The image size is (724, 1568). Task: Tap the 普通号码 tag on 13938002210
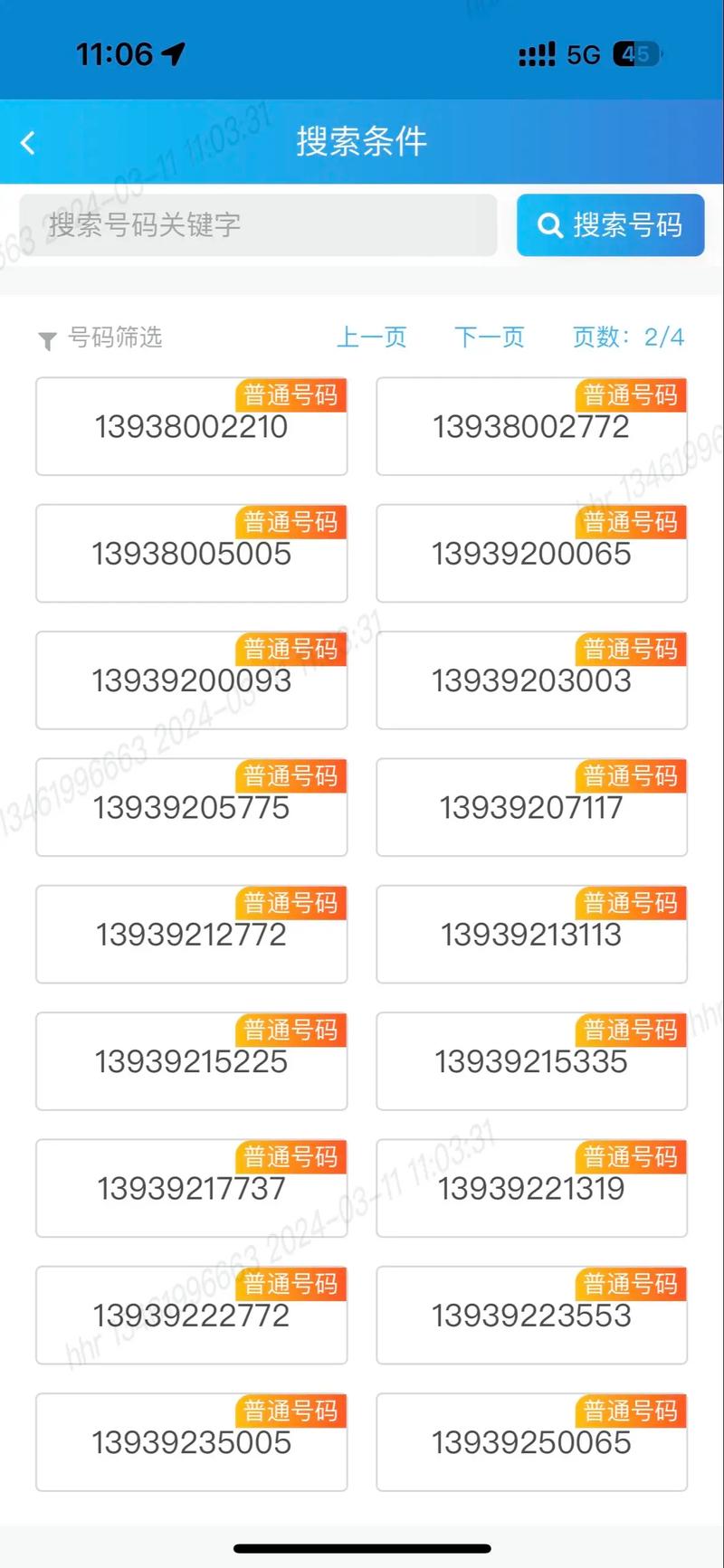(291, 395)
